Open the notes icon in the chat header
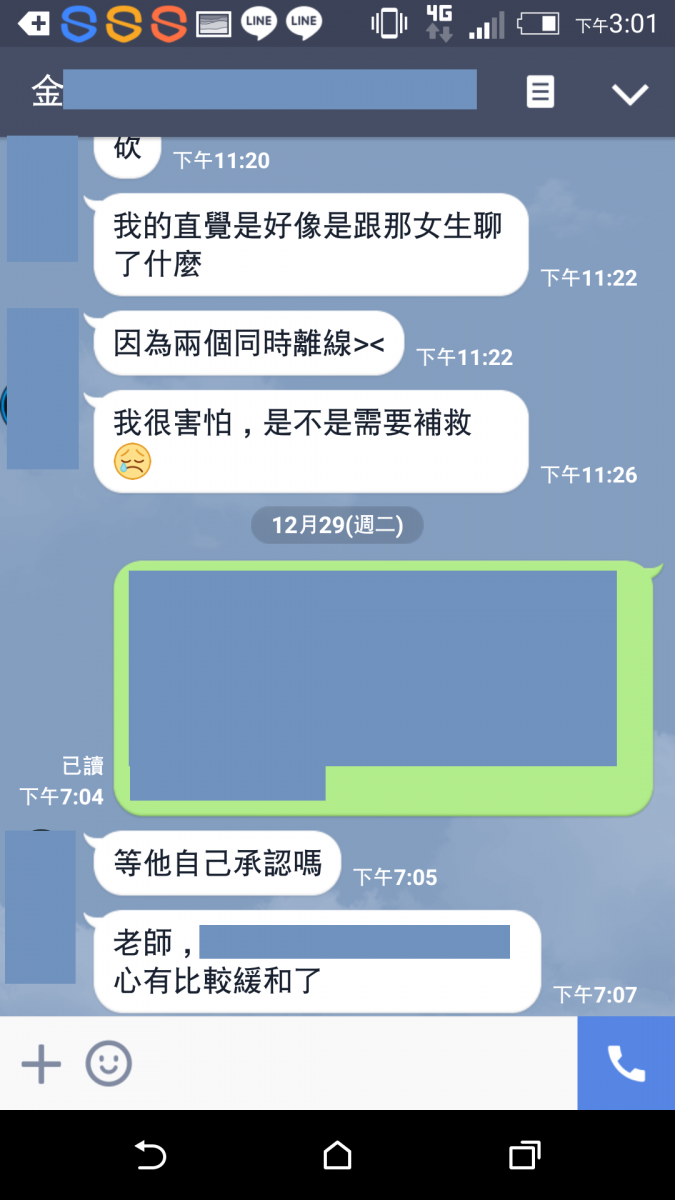675x1200 pixels. point(540,93)
